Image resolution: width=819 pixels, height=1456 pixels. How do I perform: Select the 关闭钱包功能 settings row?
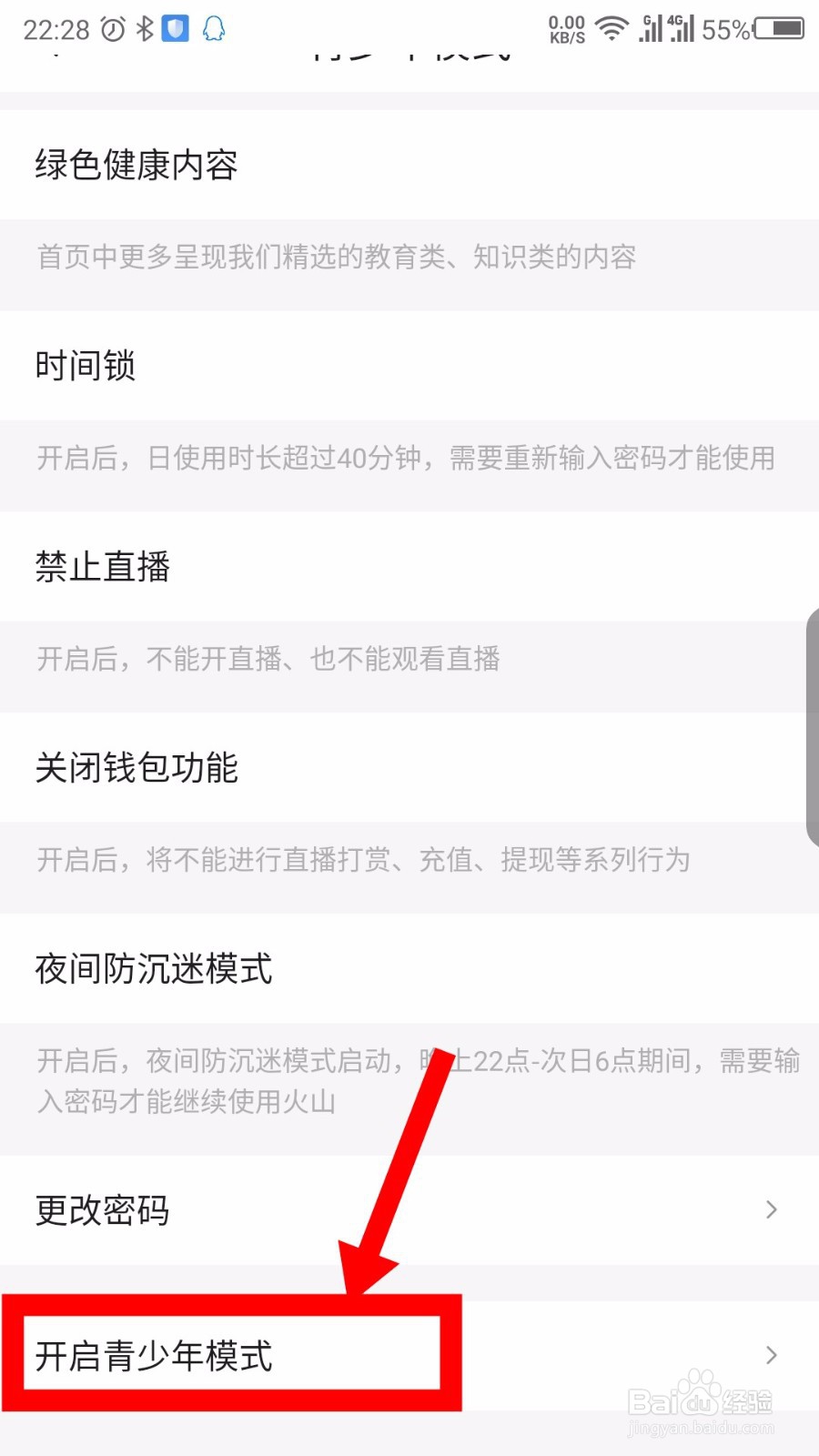136,768
